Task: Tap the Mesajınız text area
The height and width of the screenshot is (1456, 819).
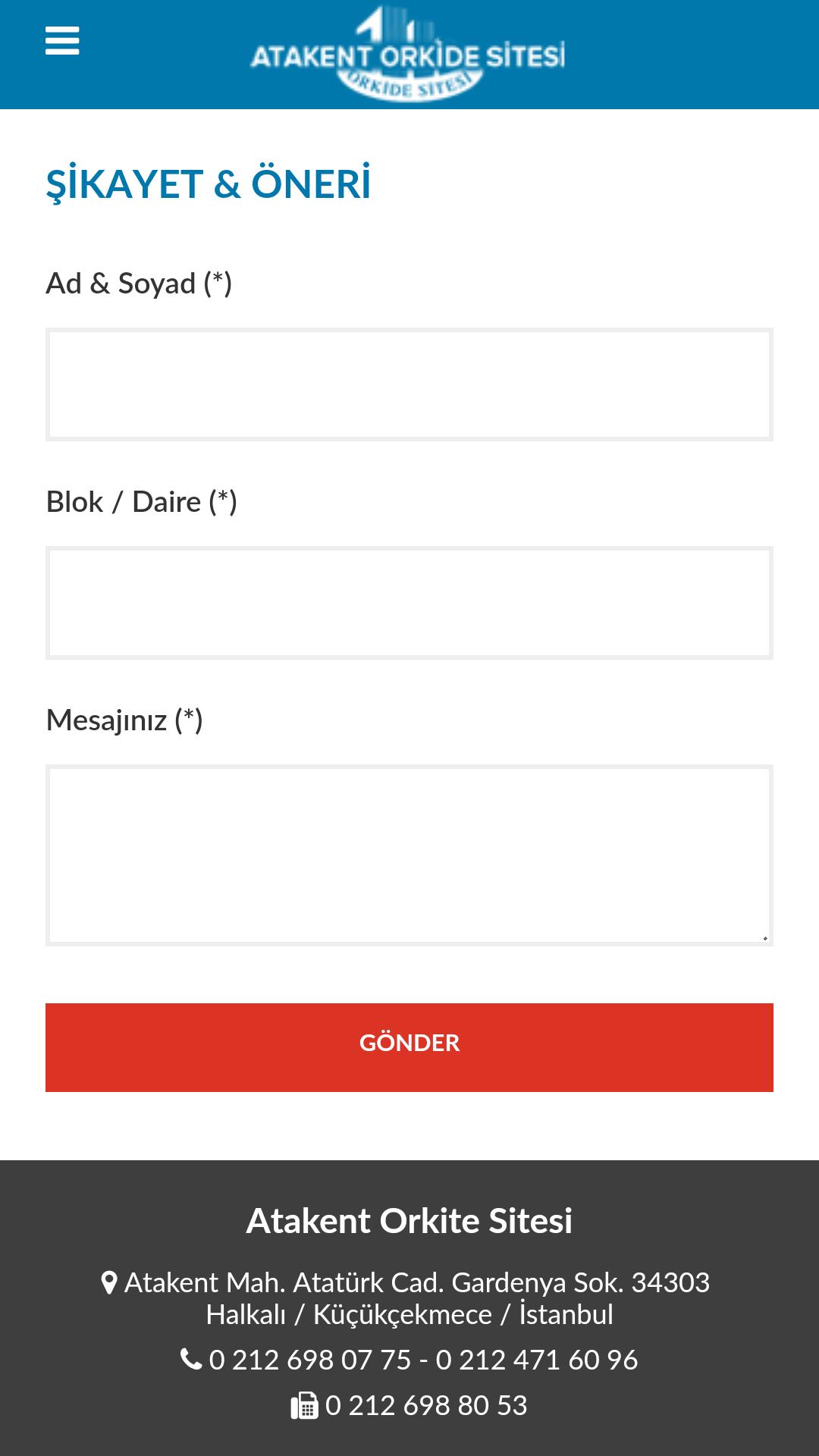Action: pyautogui.click(x=409, y=855)
